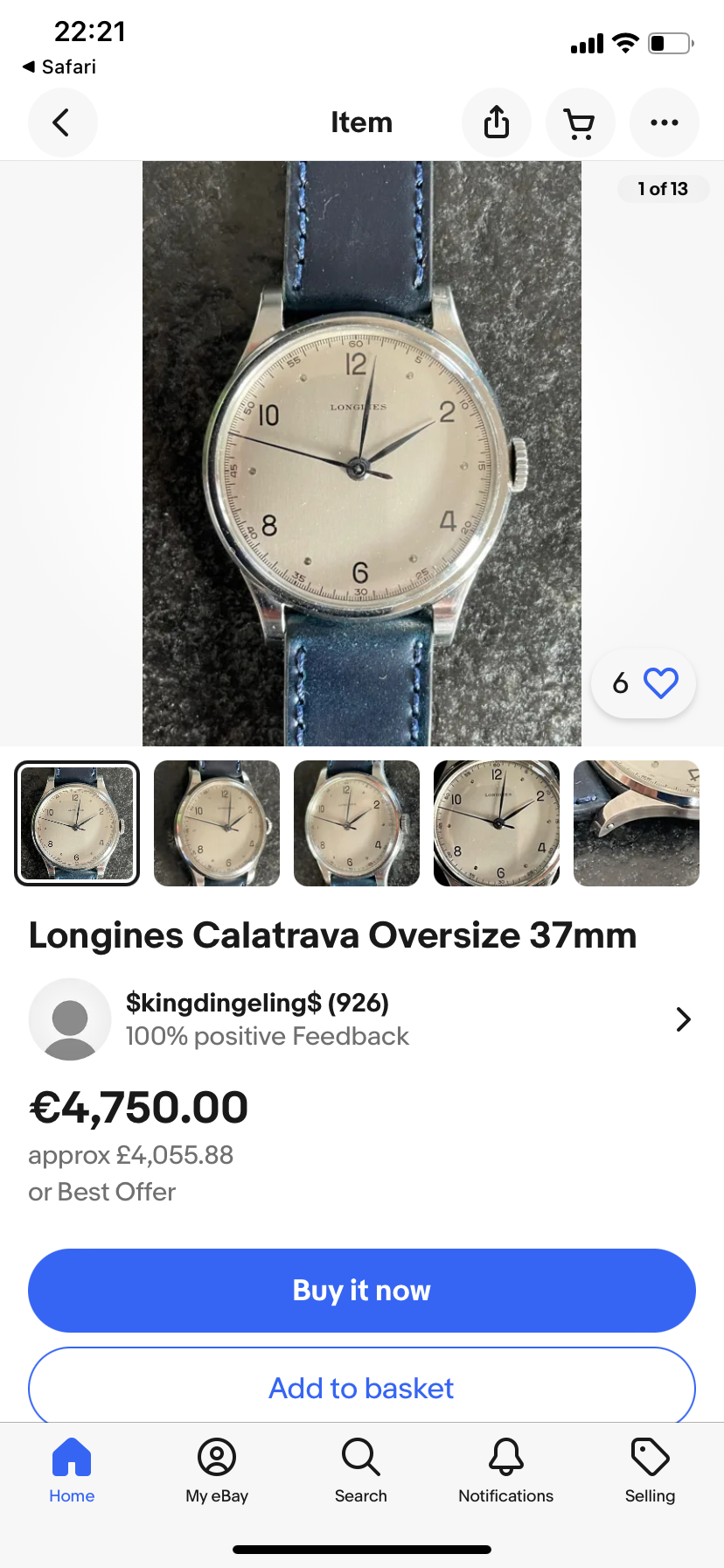Select the fifth thumbnail showing lug detail
Image resolution: width=724 pixels, height=1568 pixels.
pos(637,823)
